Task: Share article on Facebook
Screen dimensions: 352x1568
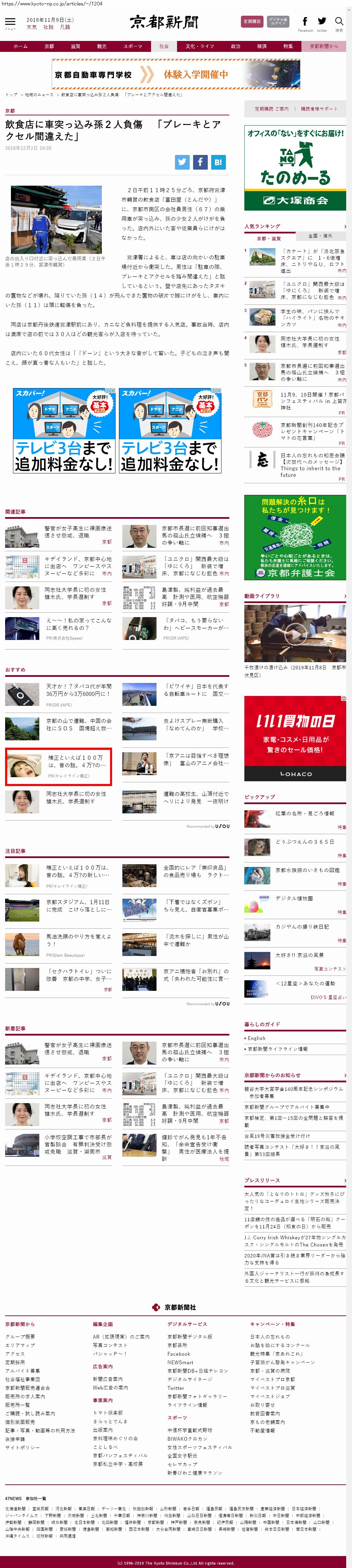Action: tap(200, 162)
